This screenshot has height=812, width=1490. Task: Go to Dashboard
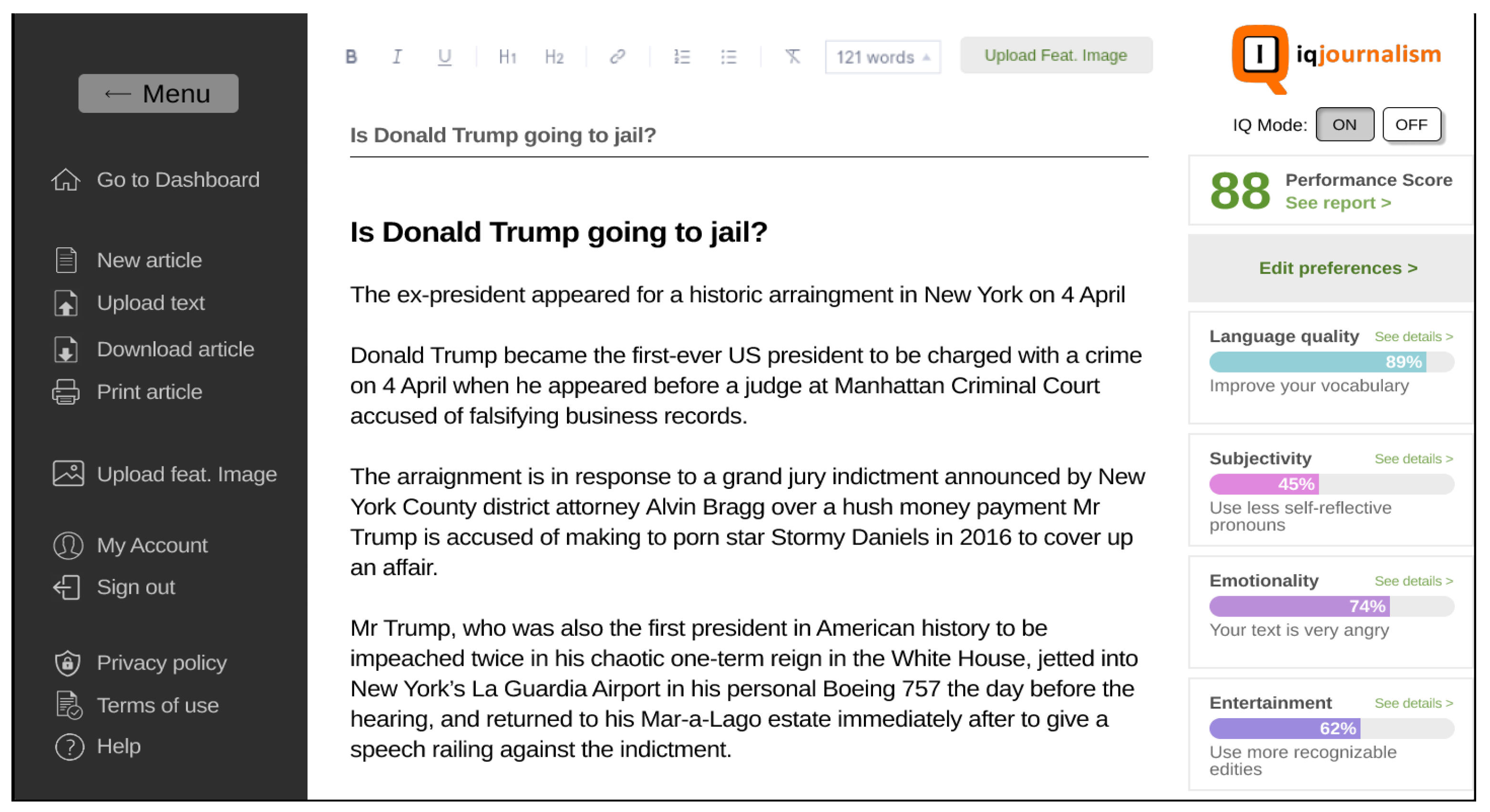(x=177, y=180)
